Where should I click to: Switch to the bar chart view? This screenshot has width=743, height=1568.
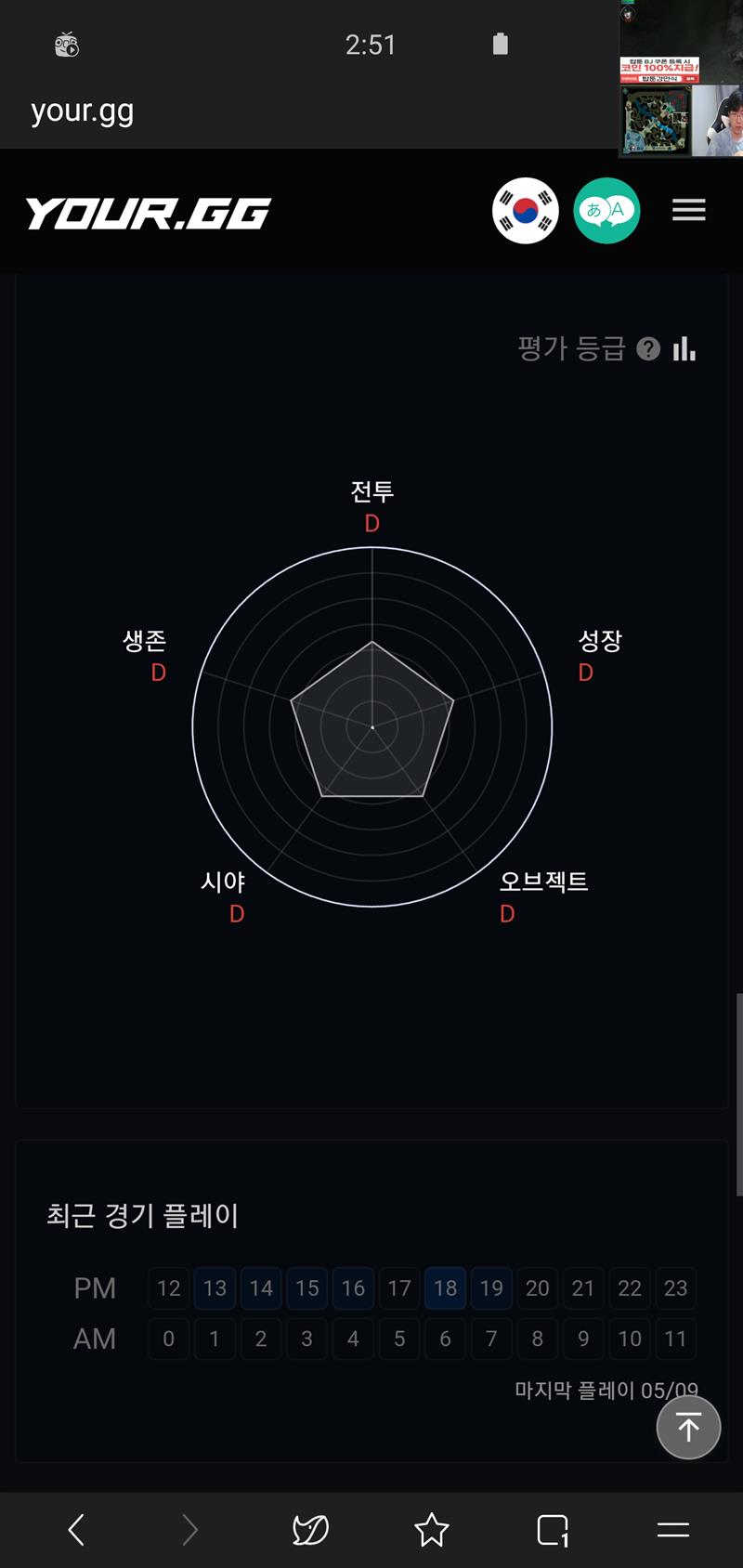684,349
